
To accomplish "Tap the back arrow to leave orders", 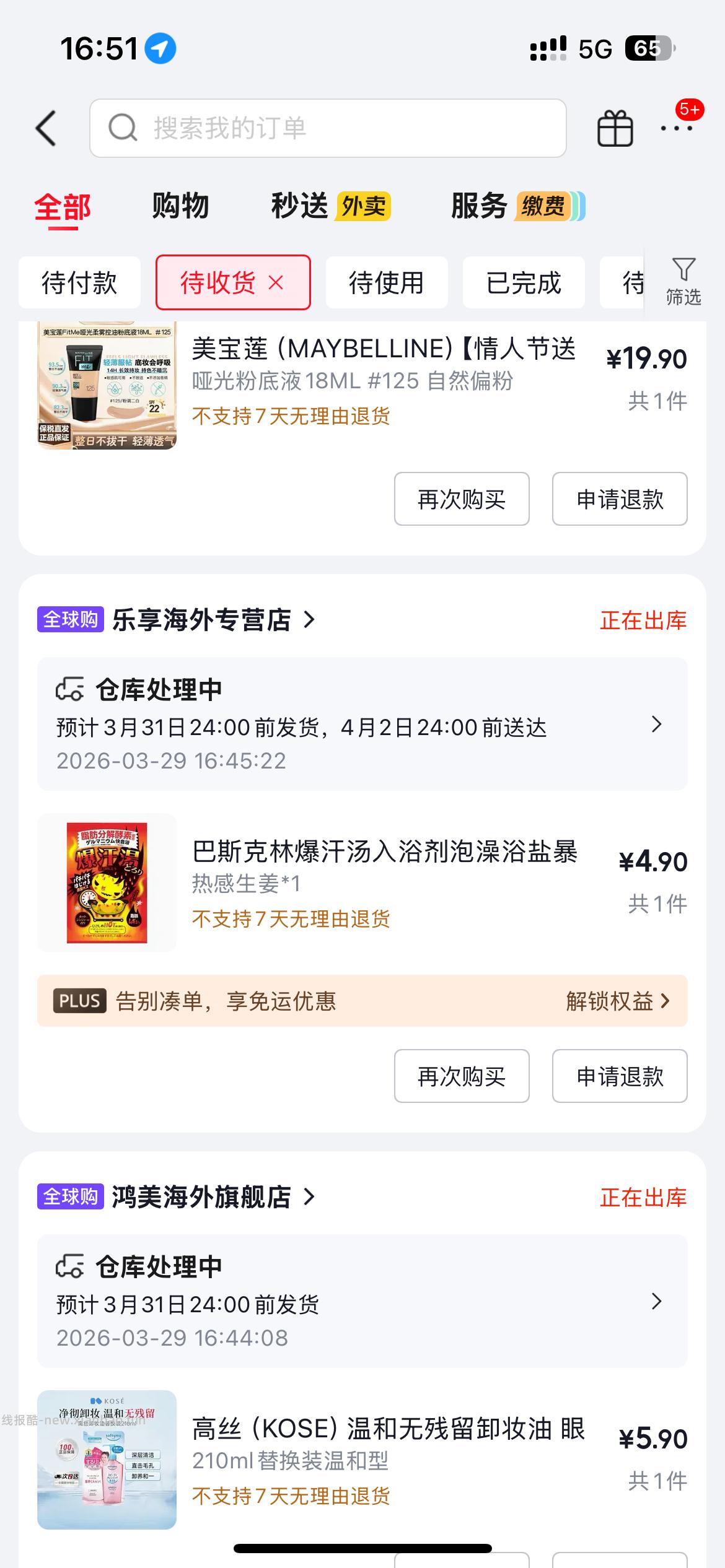I will [46, 128].
